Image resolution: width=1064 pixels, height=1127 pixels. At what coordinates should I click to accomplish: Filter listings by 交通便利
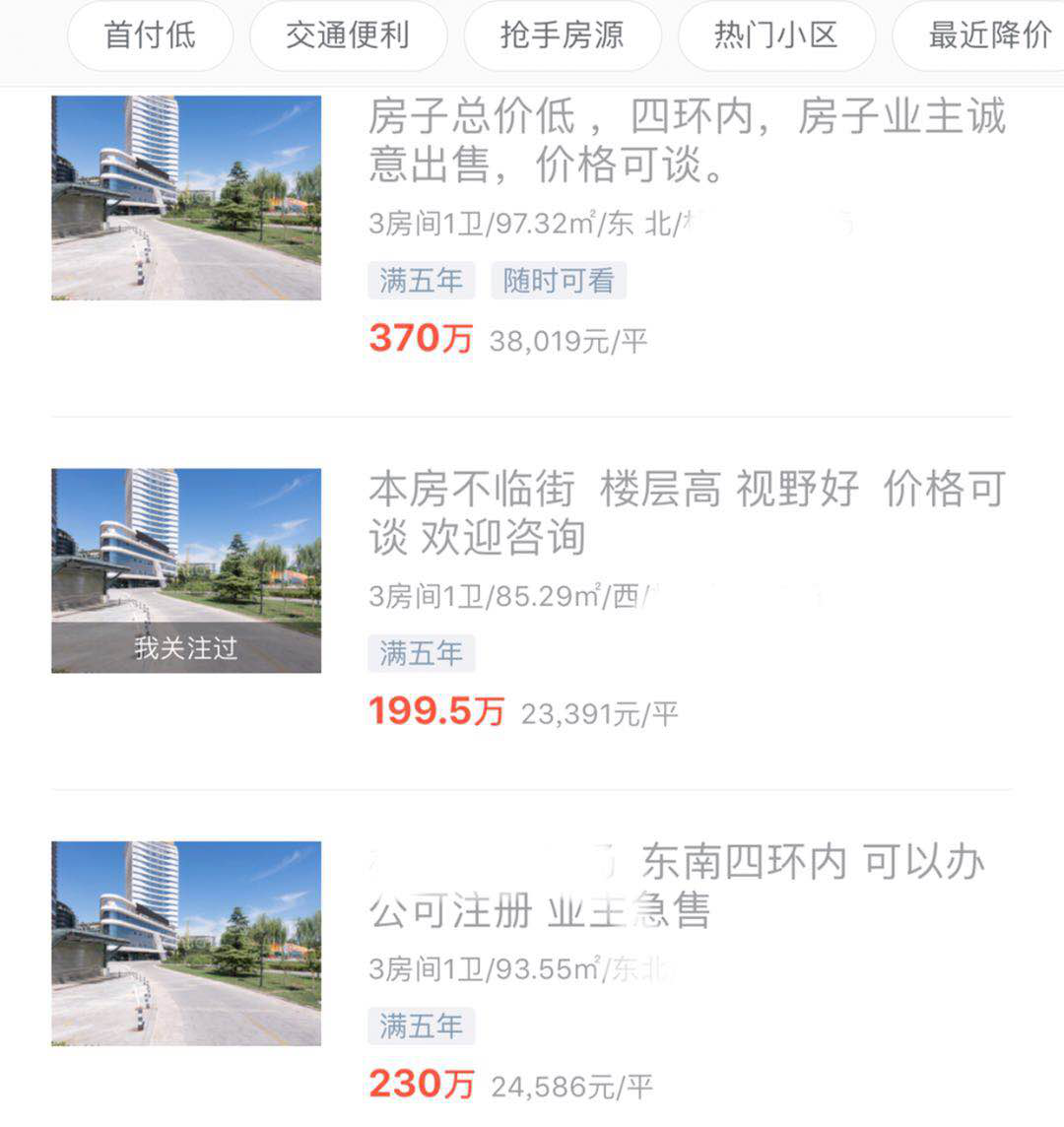[x=348, y=36]
